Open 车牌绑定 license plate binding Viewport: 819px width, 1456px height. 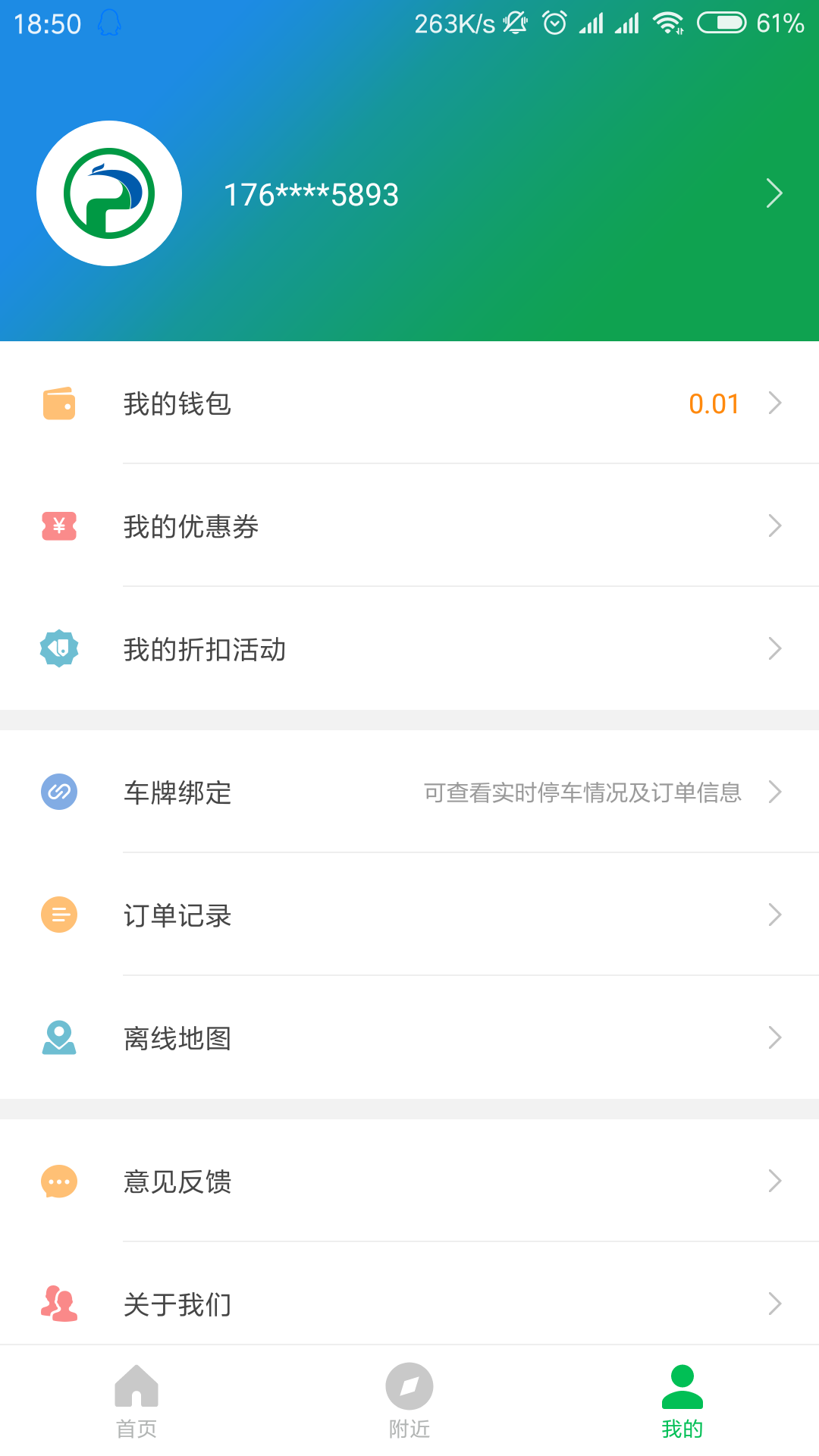click(x=409, y=792)
